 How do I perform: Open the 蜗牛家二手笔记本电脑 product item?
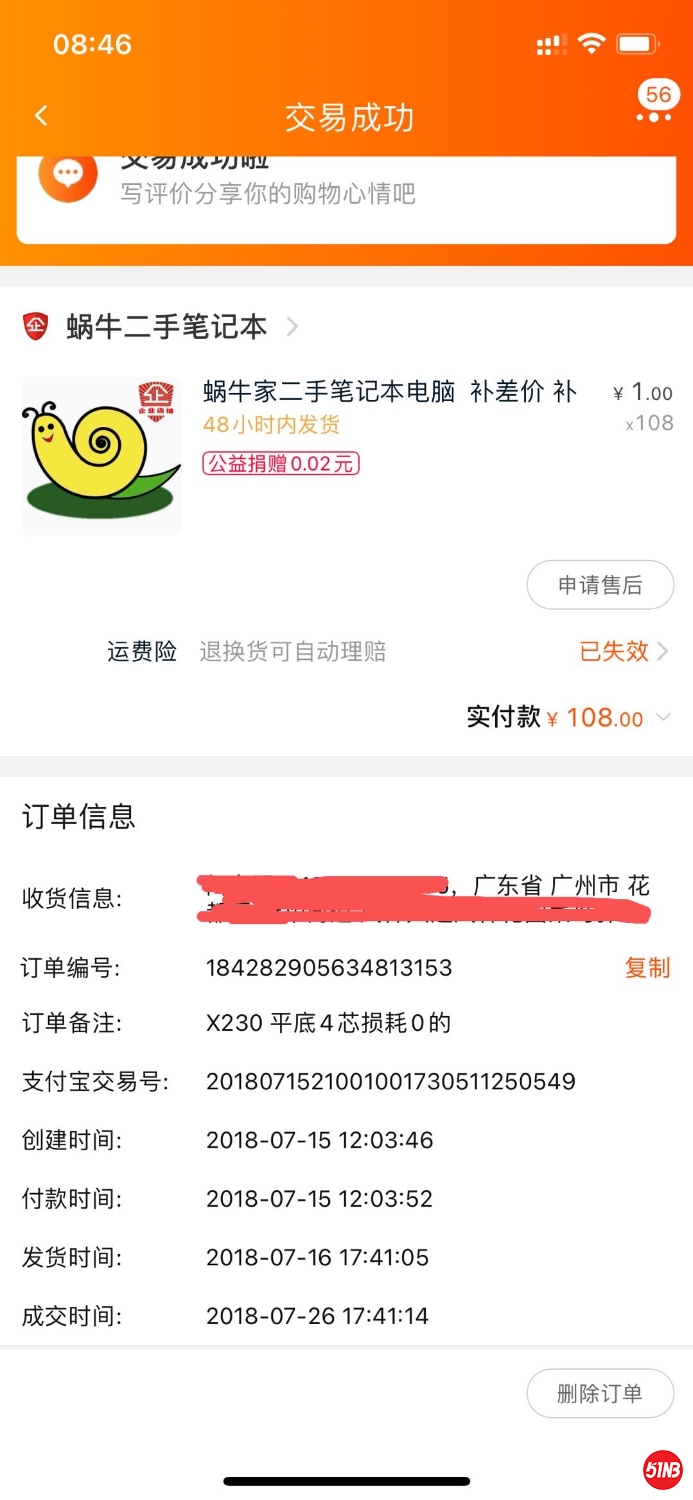click(389, 392)
